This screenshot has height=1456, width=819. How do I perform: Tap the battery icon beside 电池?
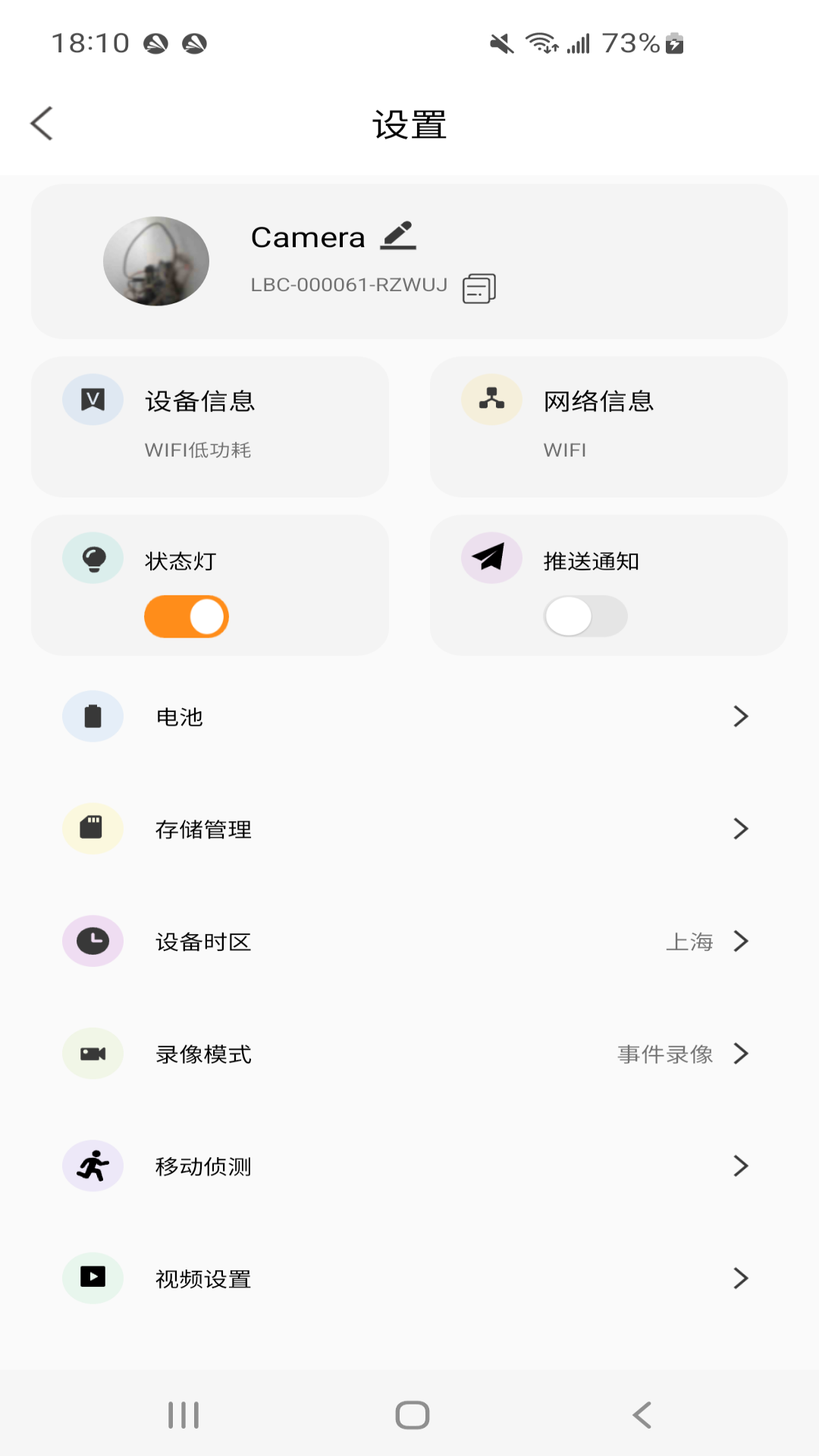pyautogui.click(x=93, y=716)
